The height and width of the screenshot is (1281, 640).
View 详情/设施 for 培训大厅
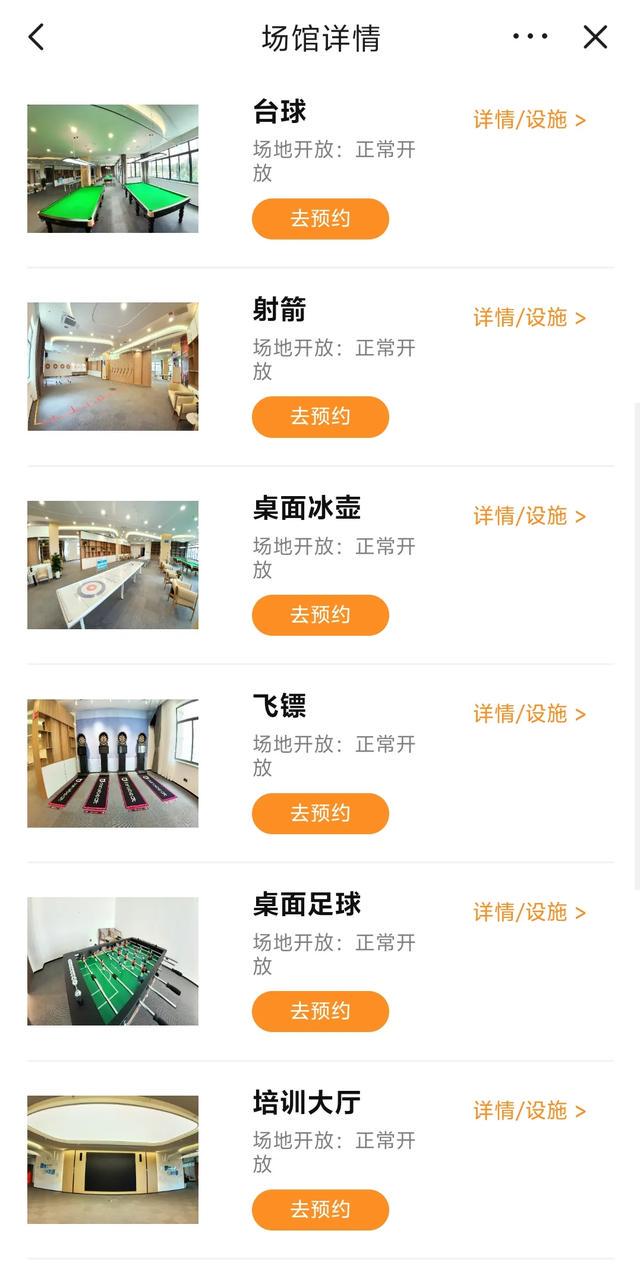click(x=529, y=1110)
